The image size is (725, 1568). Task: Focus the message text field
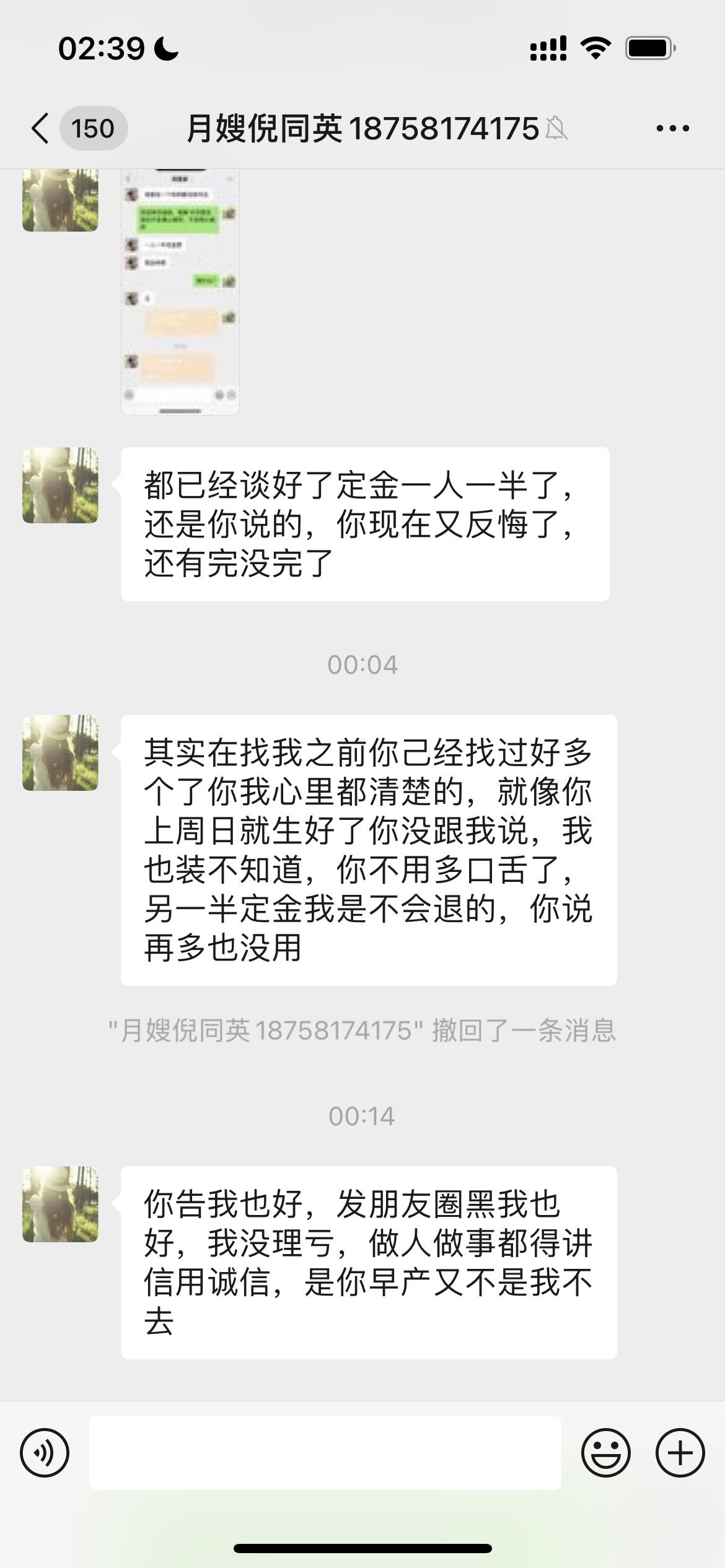(325, 1453)
